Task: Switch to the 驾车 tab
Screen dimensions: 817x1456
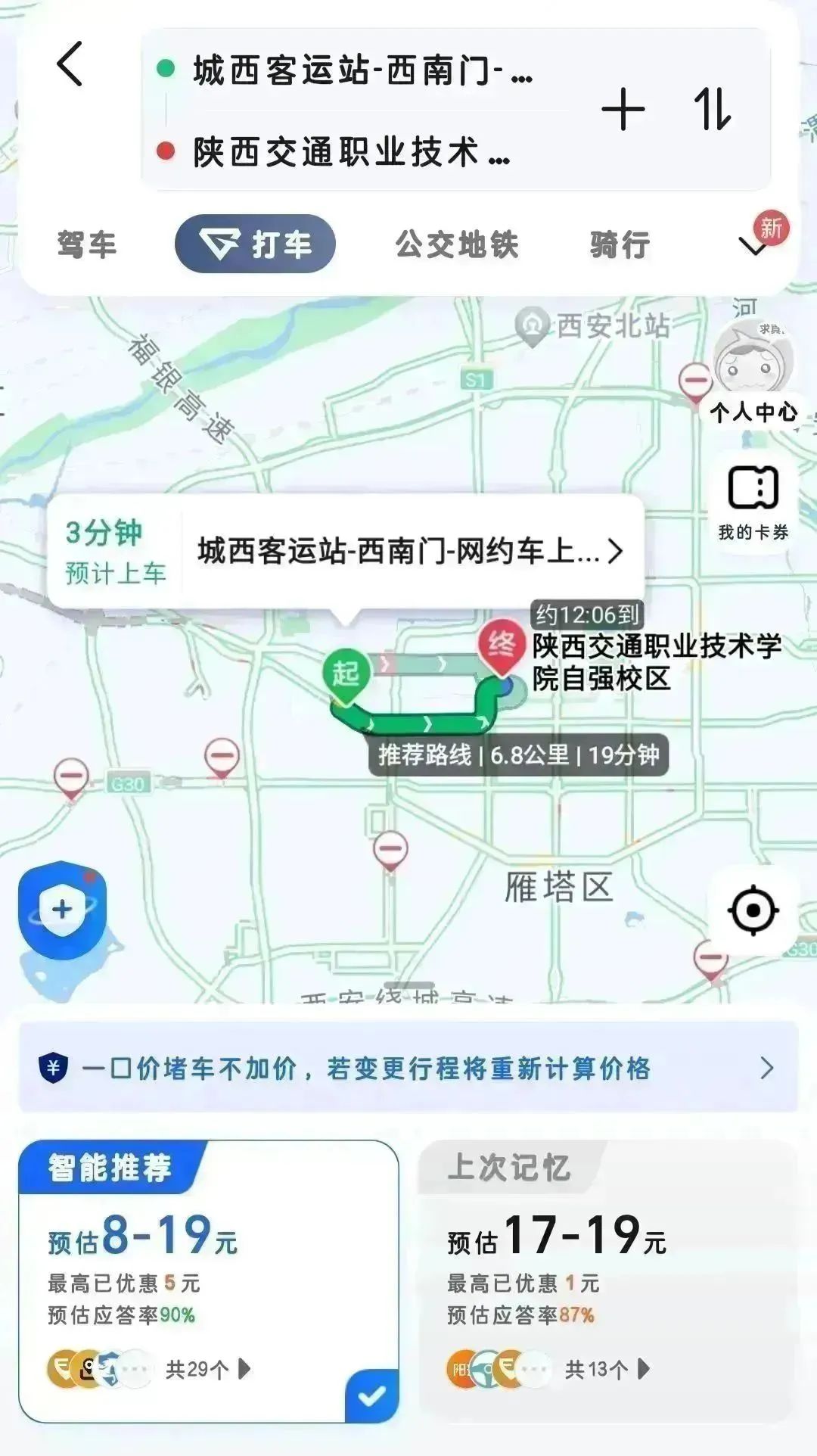Action: (87, 245)
